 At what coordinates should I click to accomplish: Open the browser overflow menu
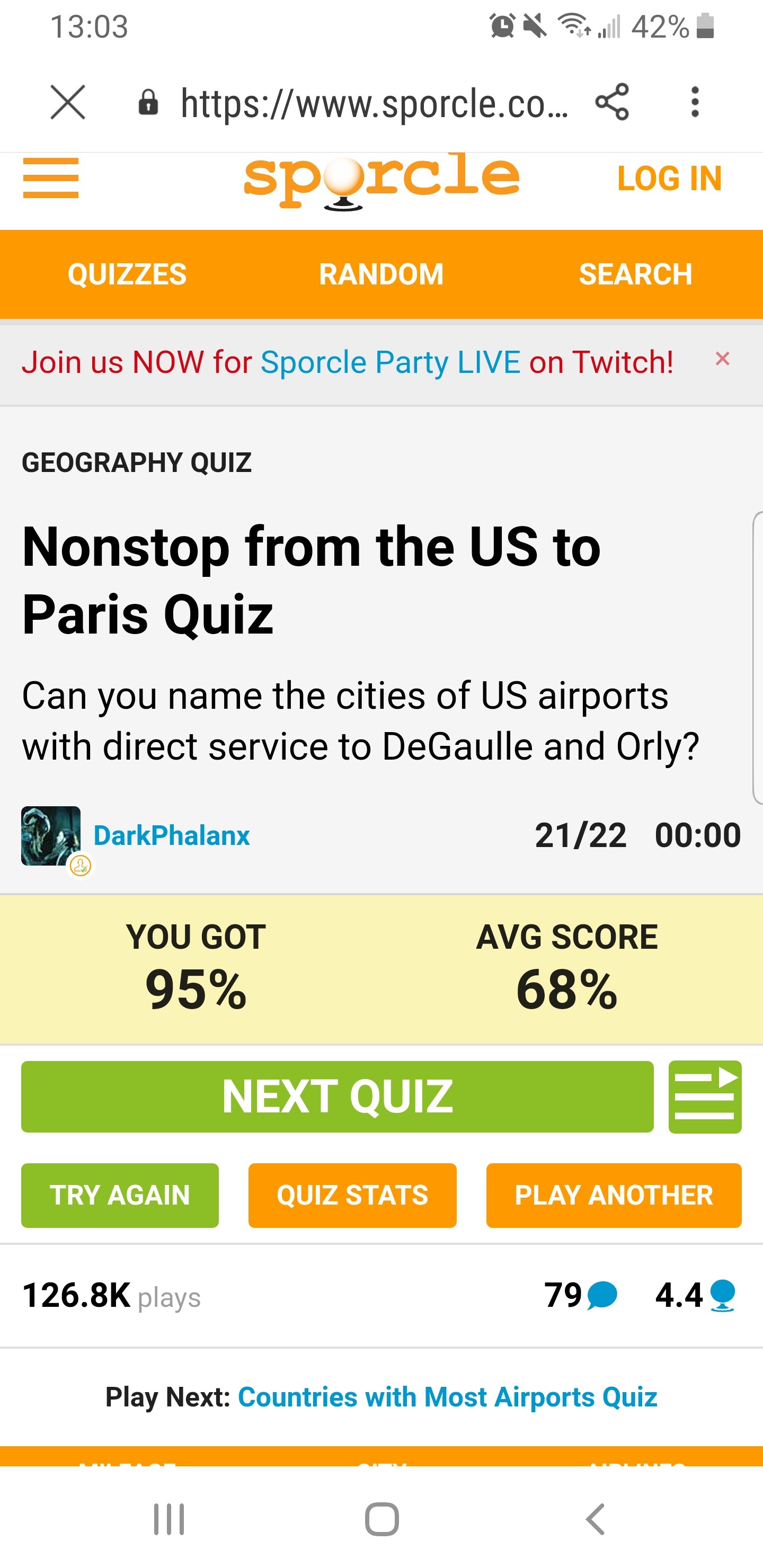coord(695,102)
